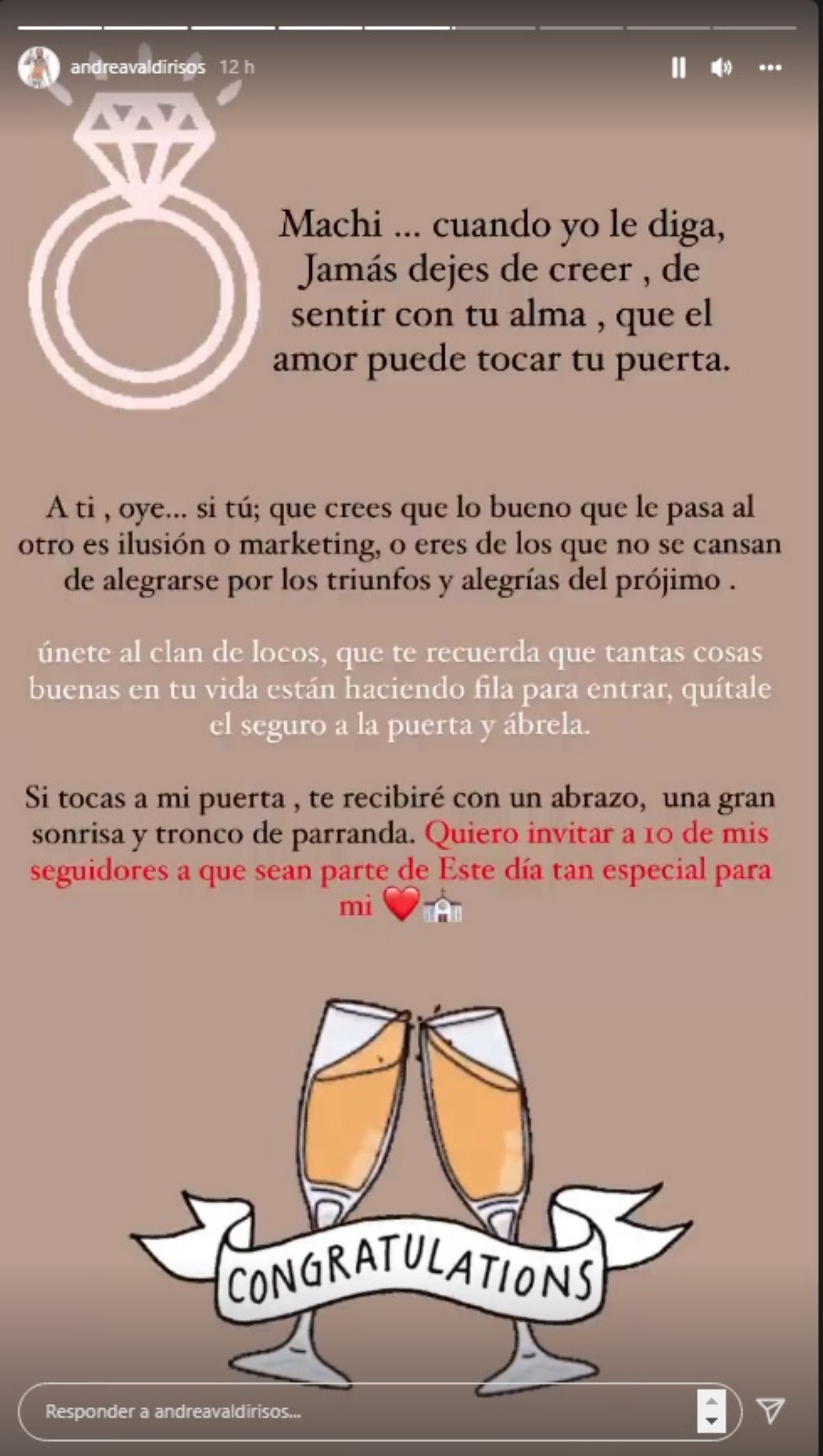Tap andreavaldirisos profile picture
Image resolution: width=823 pixels, height=1456 pixels.
click(x=39, y=67)
